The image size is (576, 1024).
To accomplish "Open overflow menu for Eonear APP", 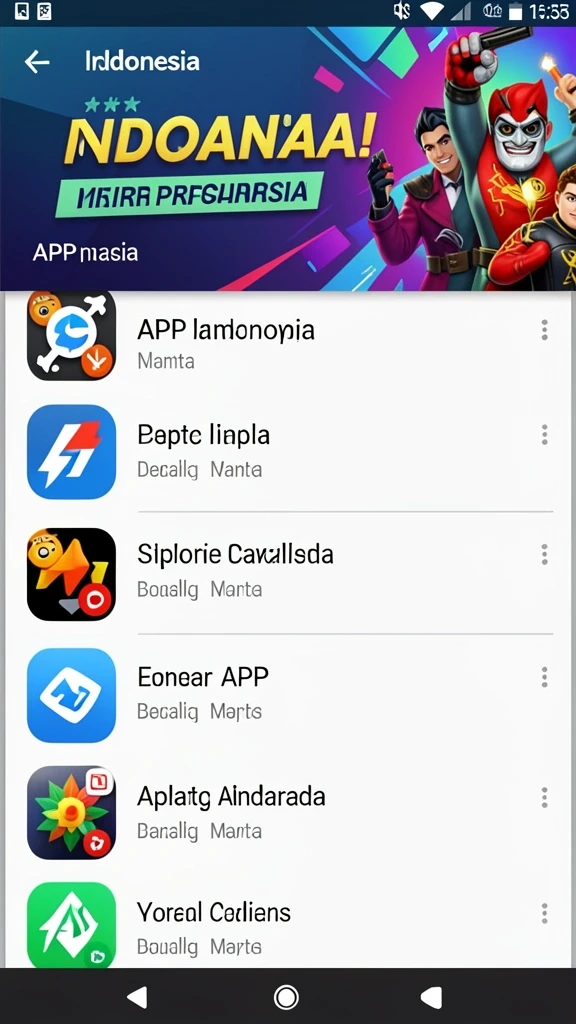I will coord(544,677).
